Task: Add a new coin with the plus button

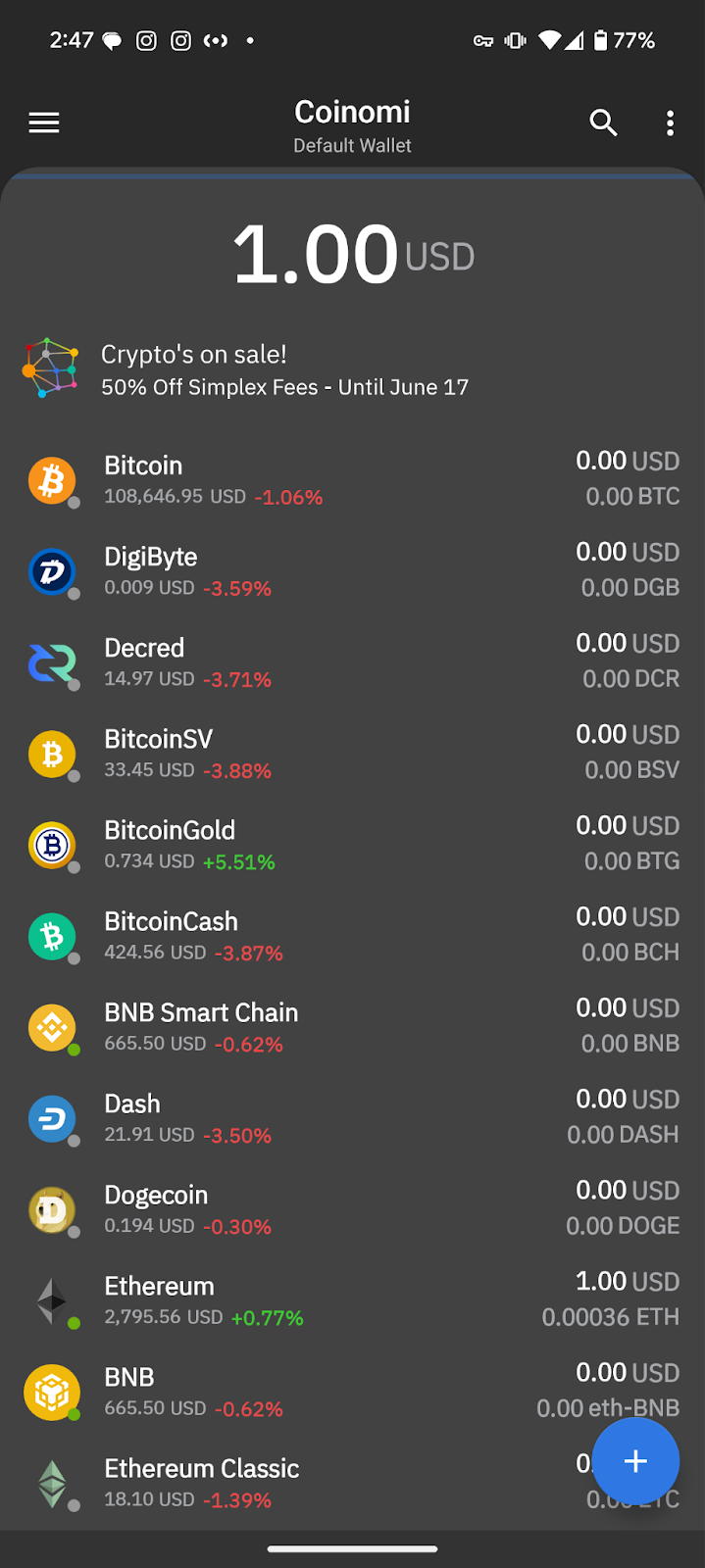Action: coord(635,1461)
